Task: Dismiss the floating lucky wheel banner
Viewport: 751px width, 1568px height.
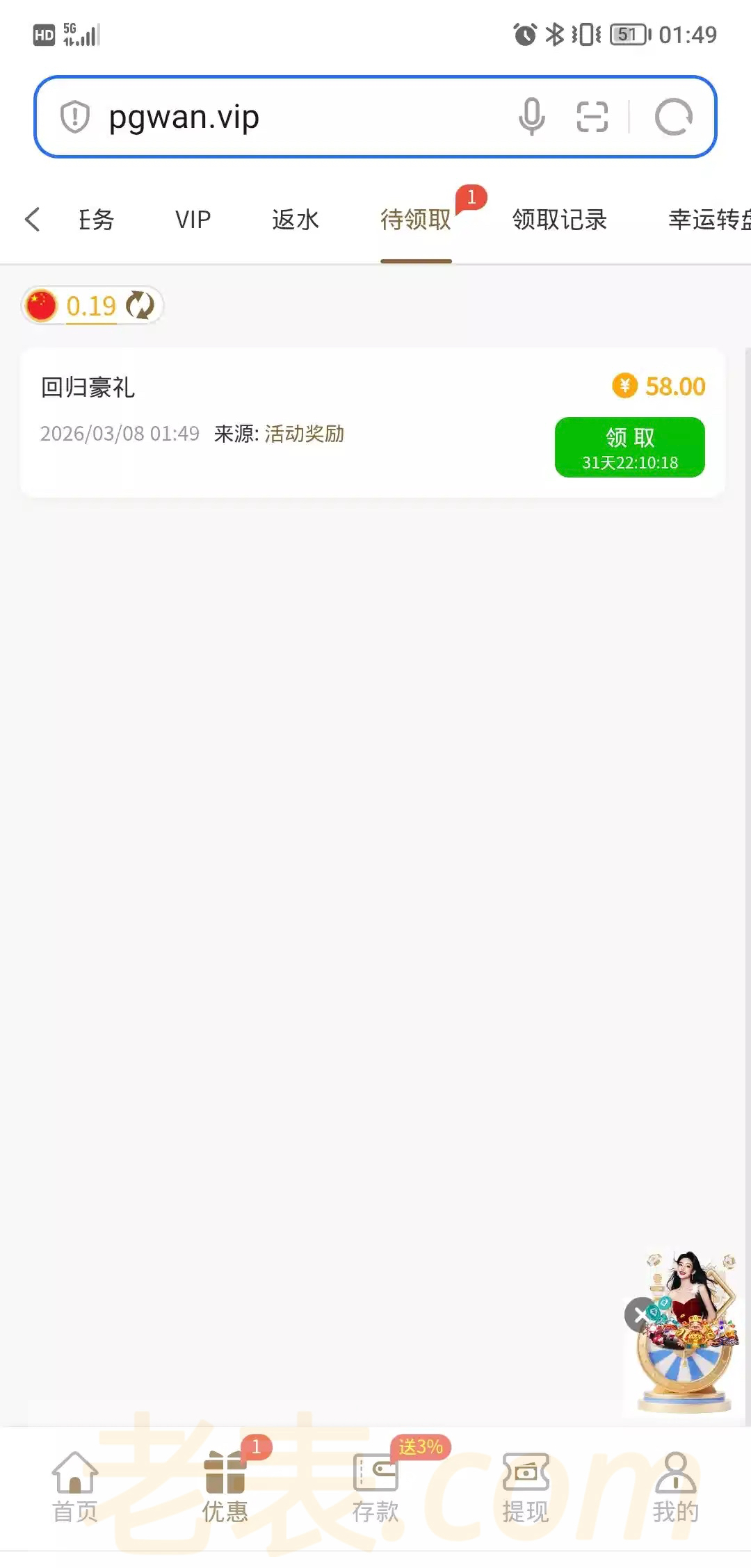Action: coord(638,1314)
